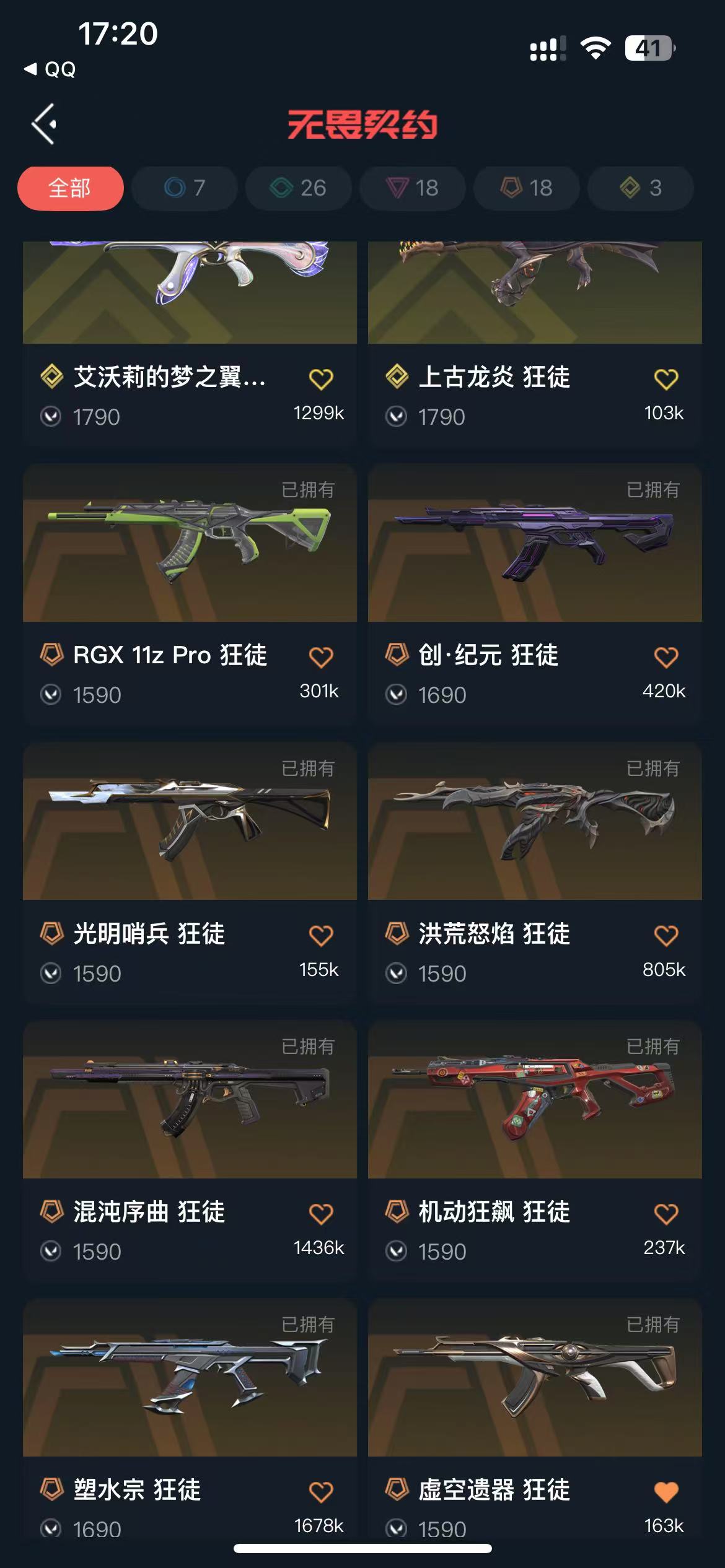Filter by the blue tier showing 7
Image resolution: width=725 pixels, height=1568 pixels.
point(185,188)
